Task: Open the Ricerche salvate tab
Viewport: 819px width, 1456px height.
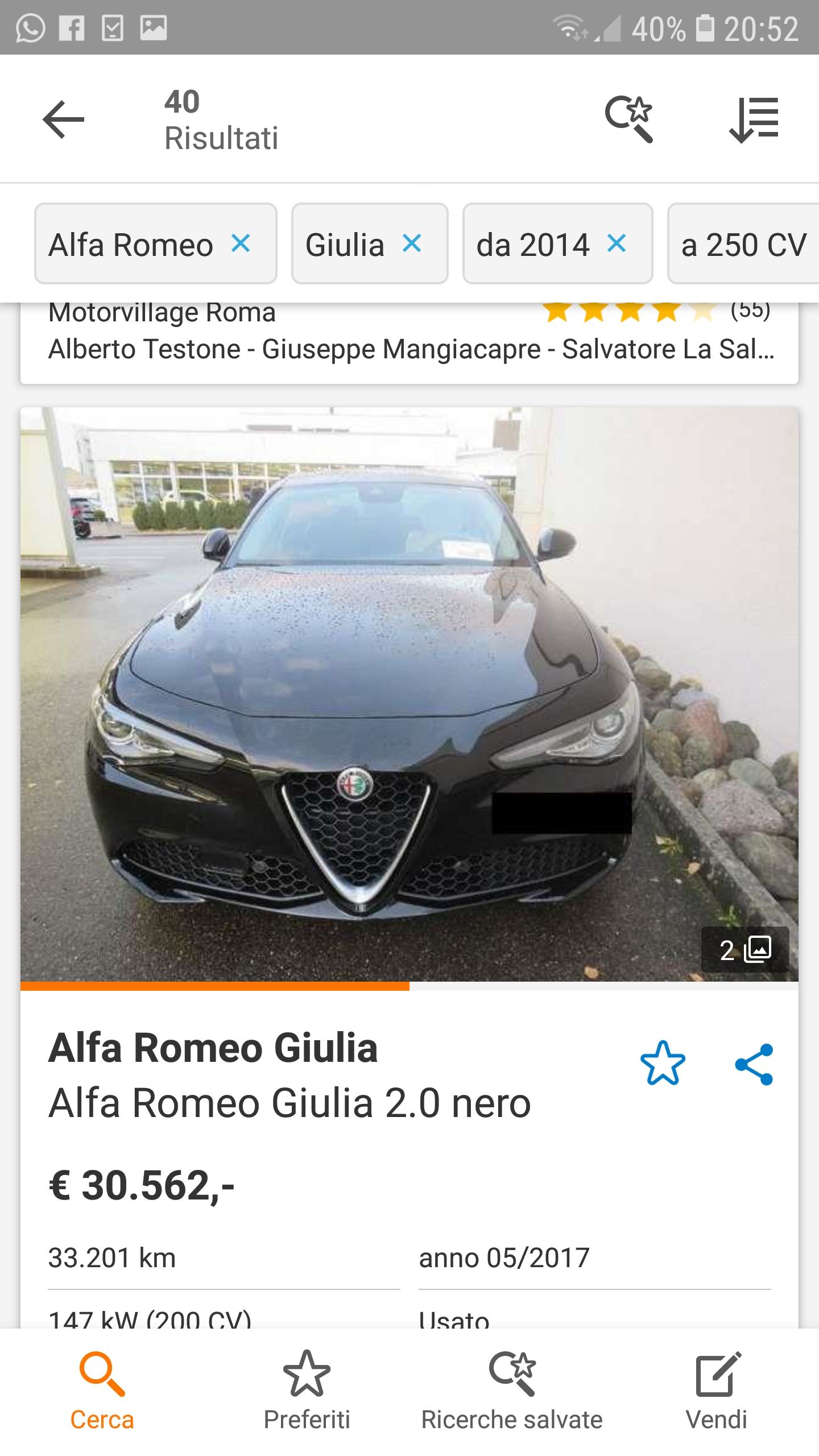Action: [512, 1391]
